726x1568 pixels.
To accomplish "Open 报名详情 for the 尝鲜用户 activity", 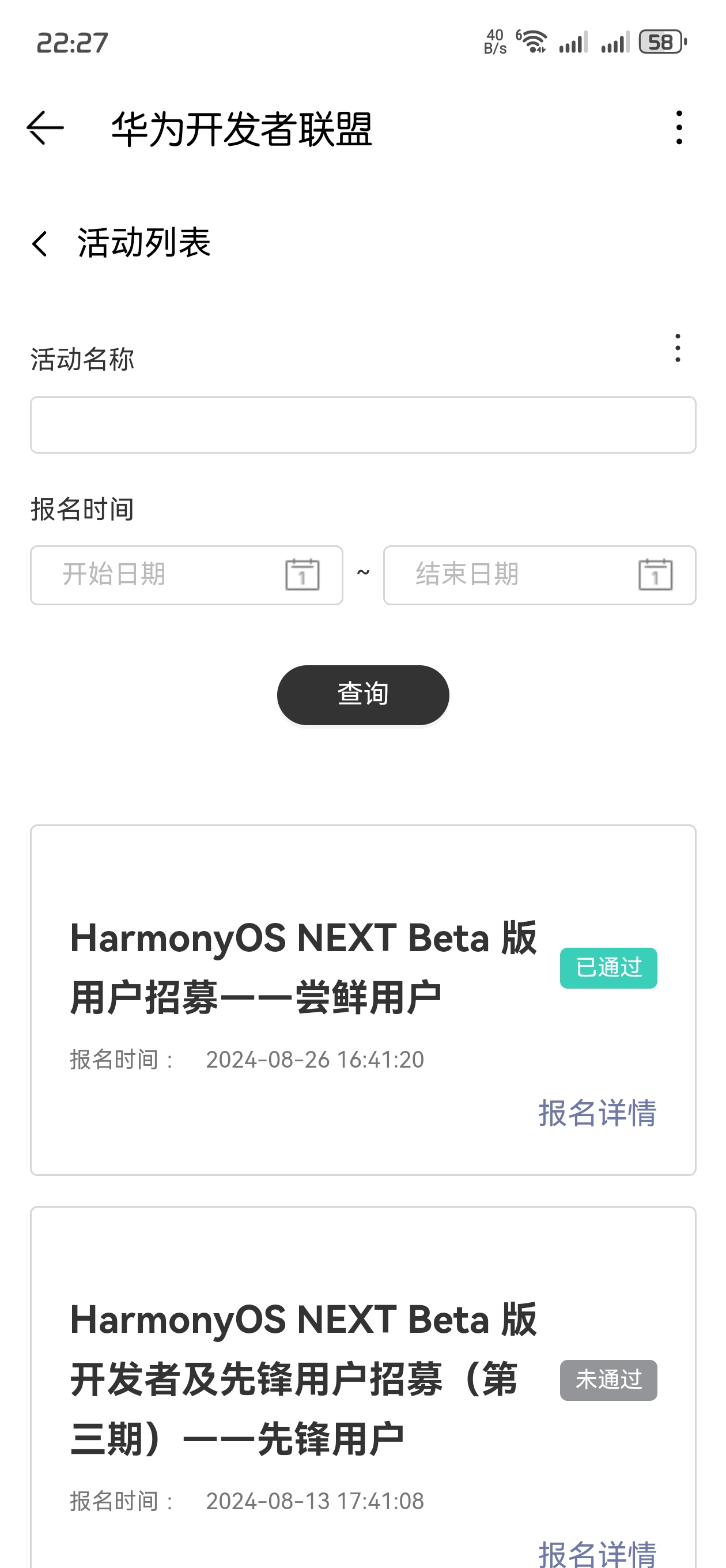I will (x=598, y=1113).
